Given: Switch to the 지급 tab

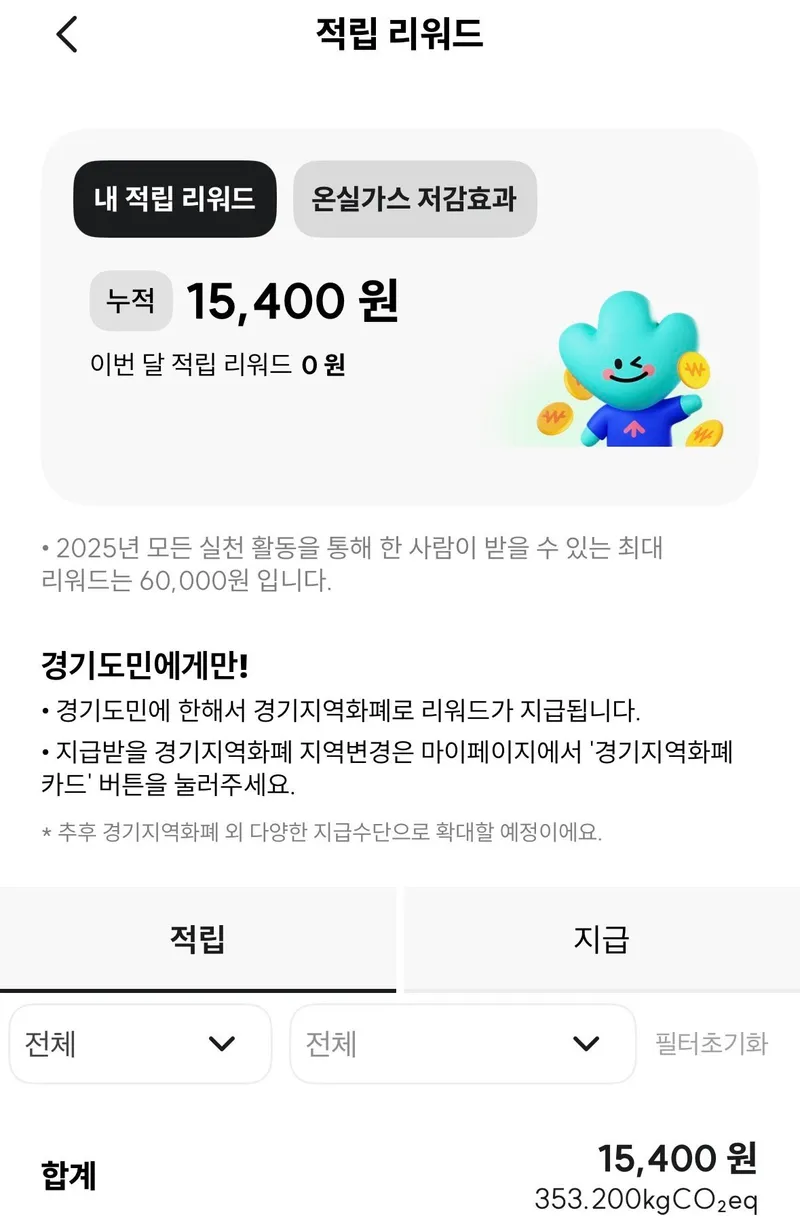Looking at the screenshot, I should point(601,939).
